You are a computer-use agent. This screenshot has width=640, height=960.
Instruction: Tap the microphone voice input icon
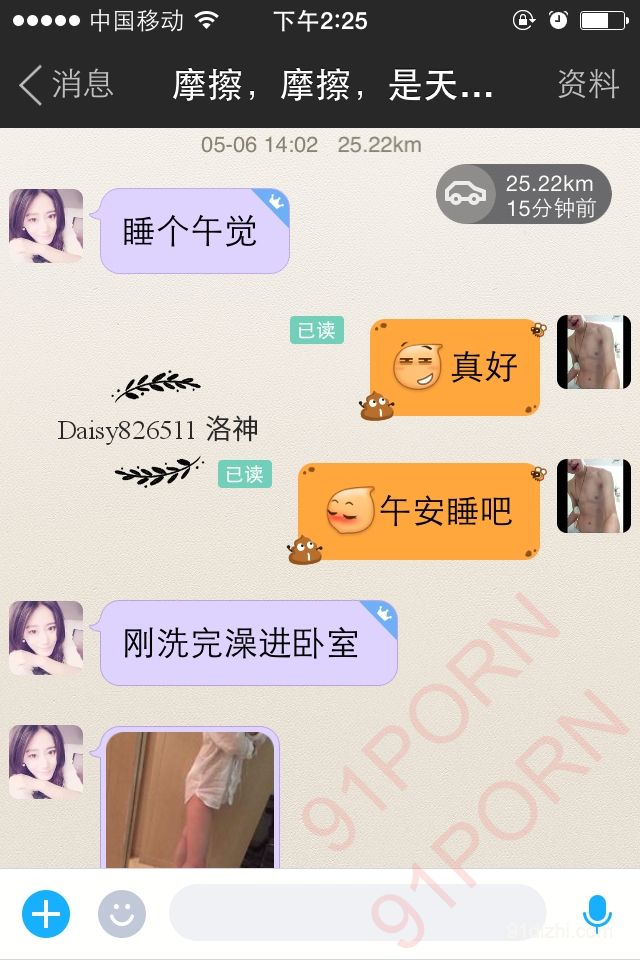pyautogui.click(x=597, y=913)
